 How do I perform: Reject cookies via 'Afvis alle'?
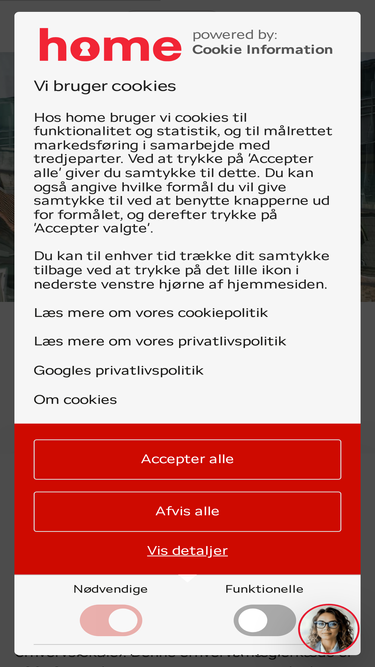coord(187,511)
